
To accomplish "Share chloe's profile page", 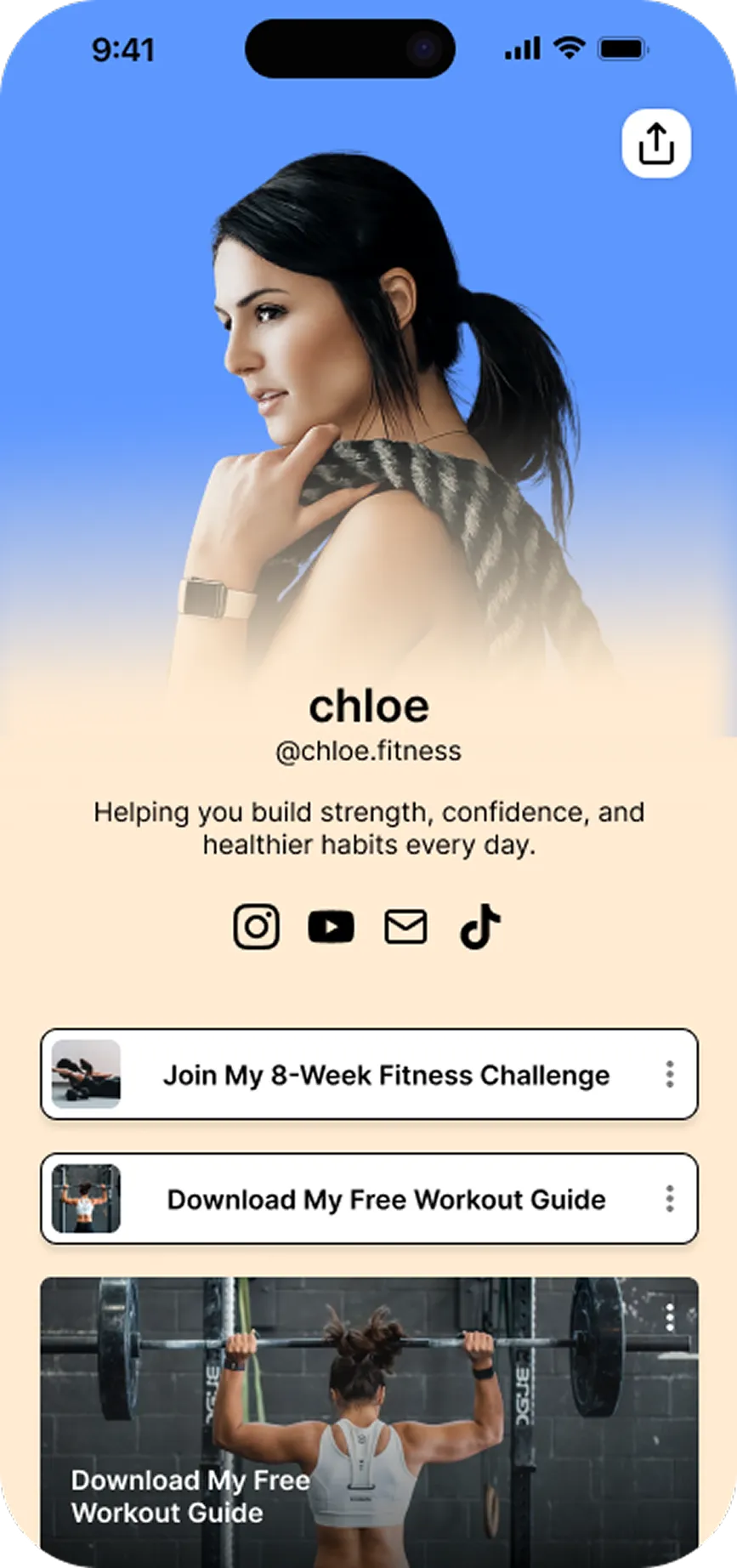I will [655, 143].
